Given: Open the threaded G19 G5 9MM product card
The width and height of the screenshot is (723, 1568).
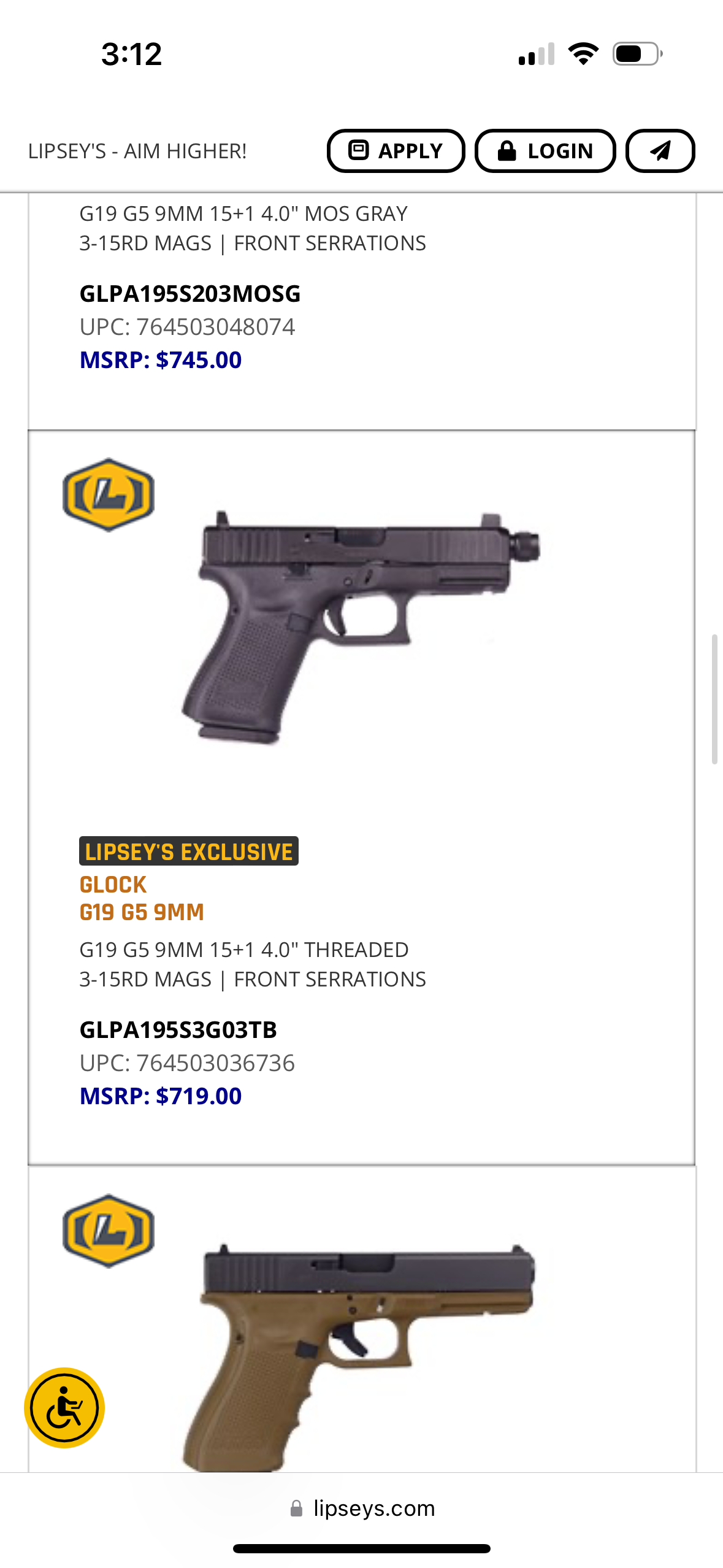Looking at the screenshot, I should click(361, 797).
